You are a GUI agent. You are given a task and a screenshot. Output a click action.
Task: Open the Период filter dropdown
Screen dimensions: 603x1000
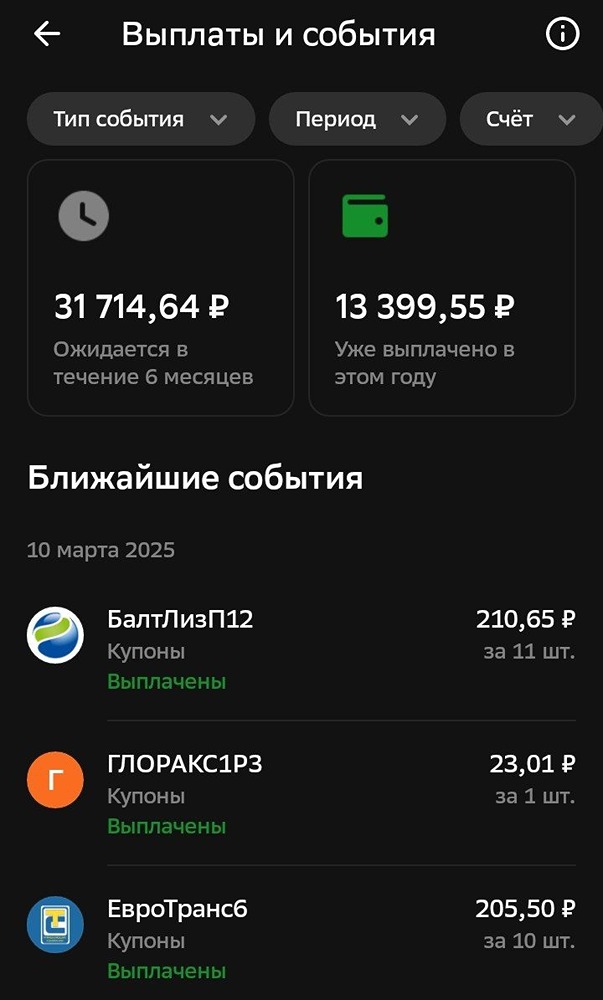[356, 119]
